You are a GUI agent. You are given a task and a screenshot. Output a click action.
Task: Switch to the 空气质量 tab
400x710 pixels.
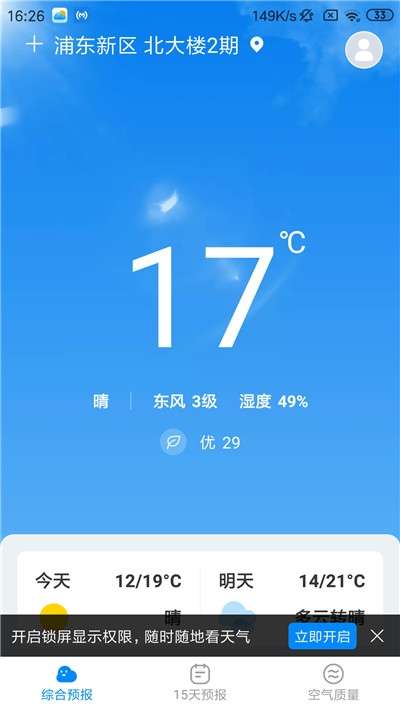point(333,682)
